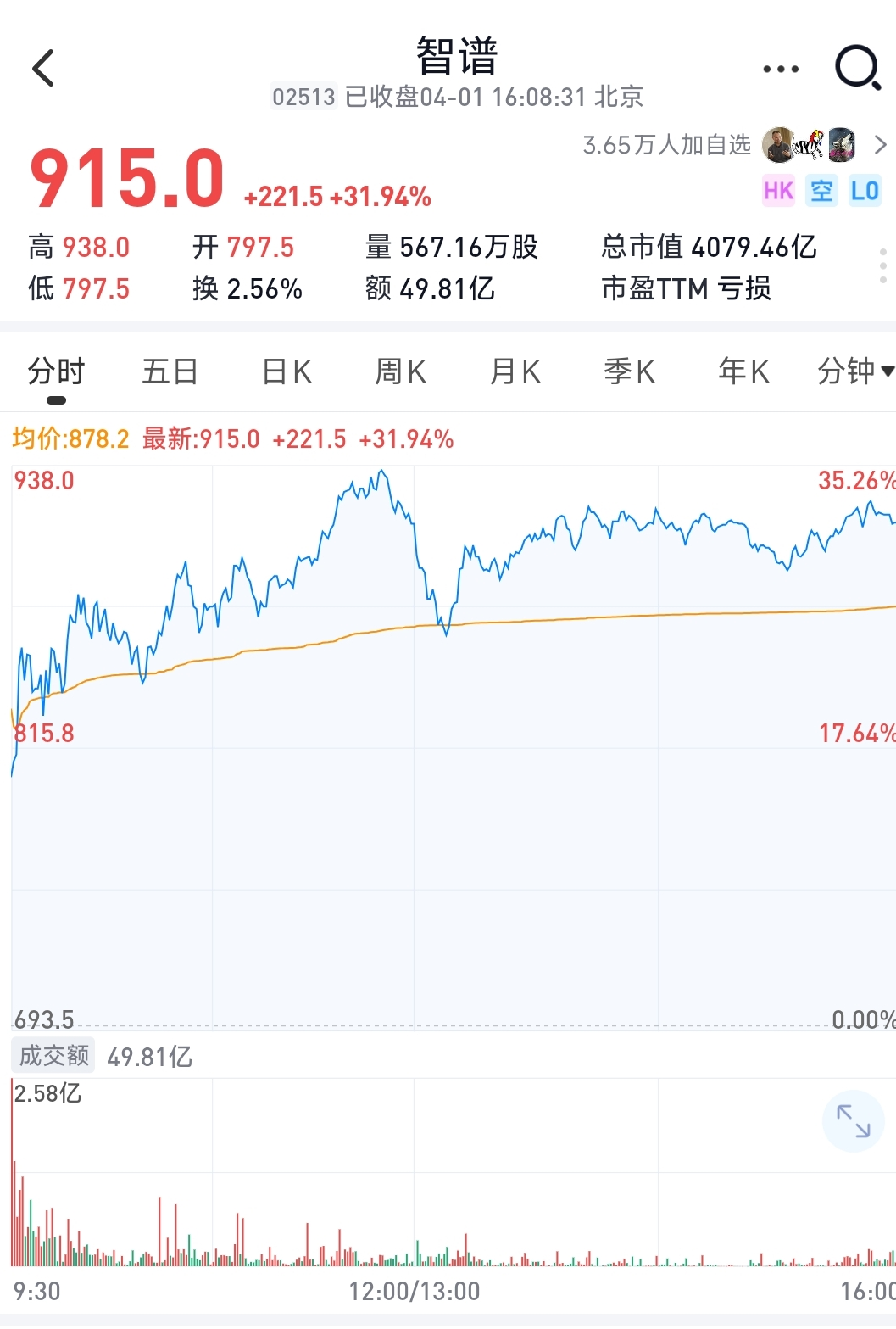Expand the chart to full screen

[x=853, y=1120]
